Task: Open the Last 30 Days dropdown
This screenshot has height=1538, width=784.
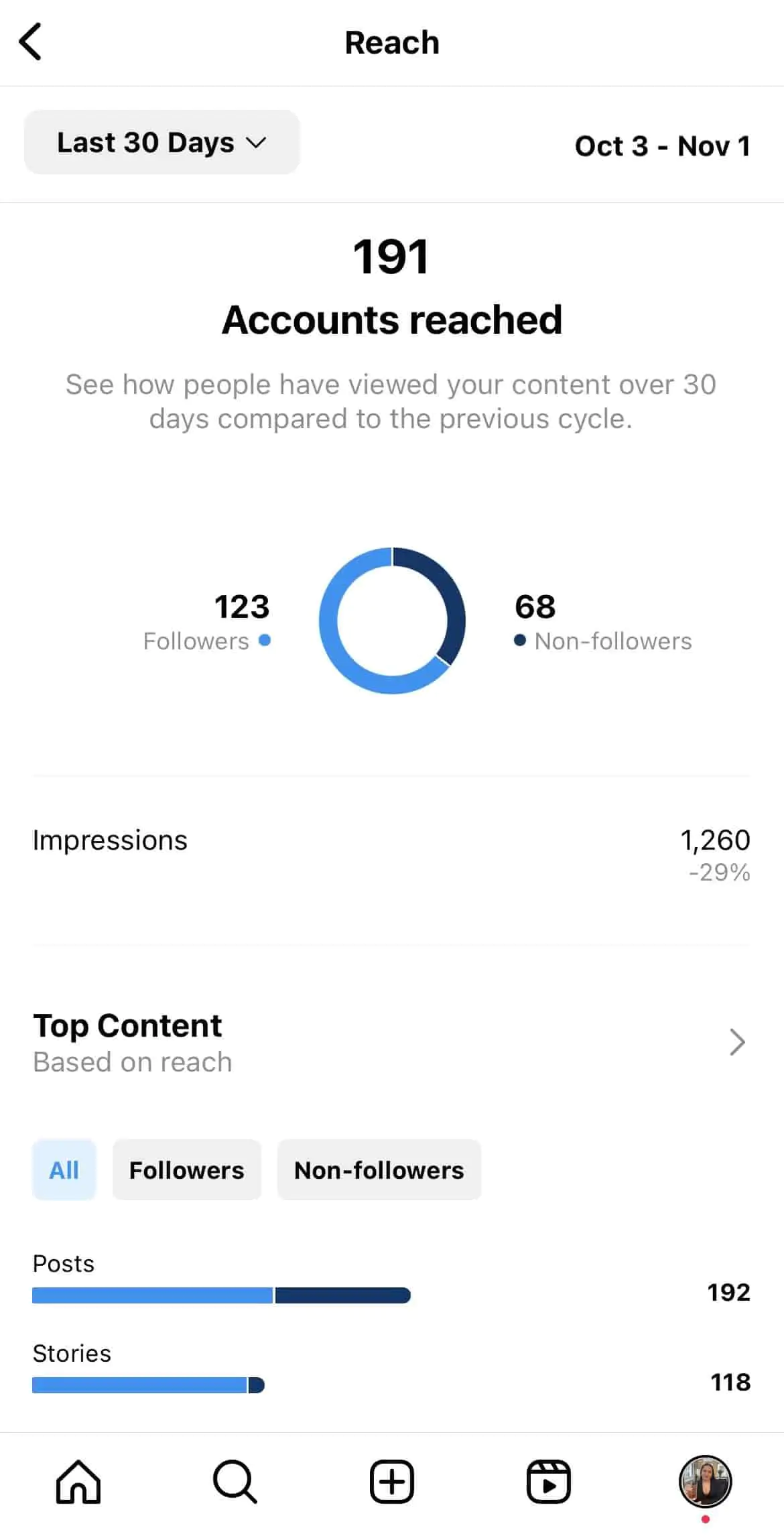Action: [x=161, y=142]
